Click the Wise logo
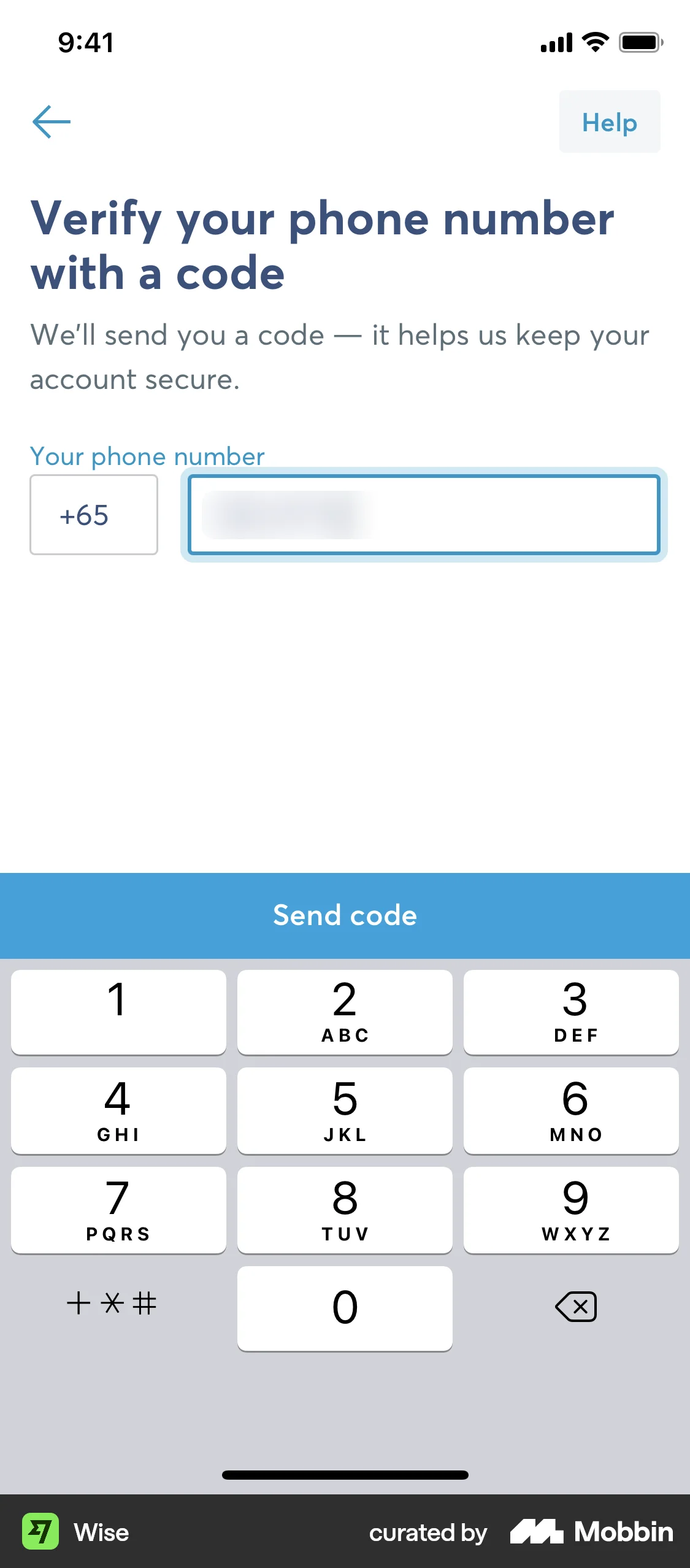The width and height of the screenshot is (690, 1568). click(40, 1532)
